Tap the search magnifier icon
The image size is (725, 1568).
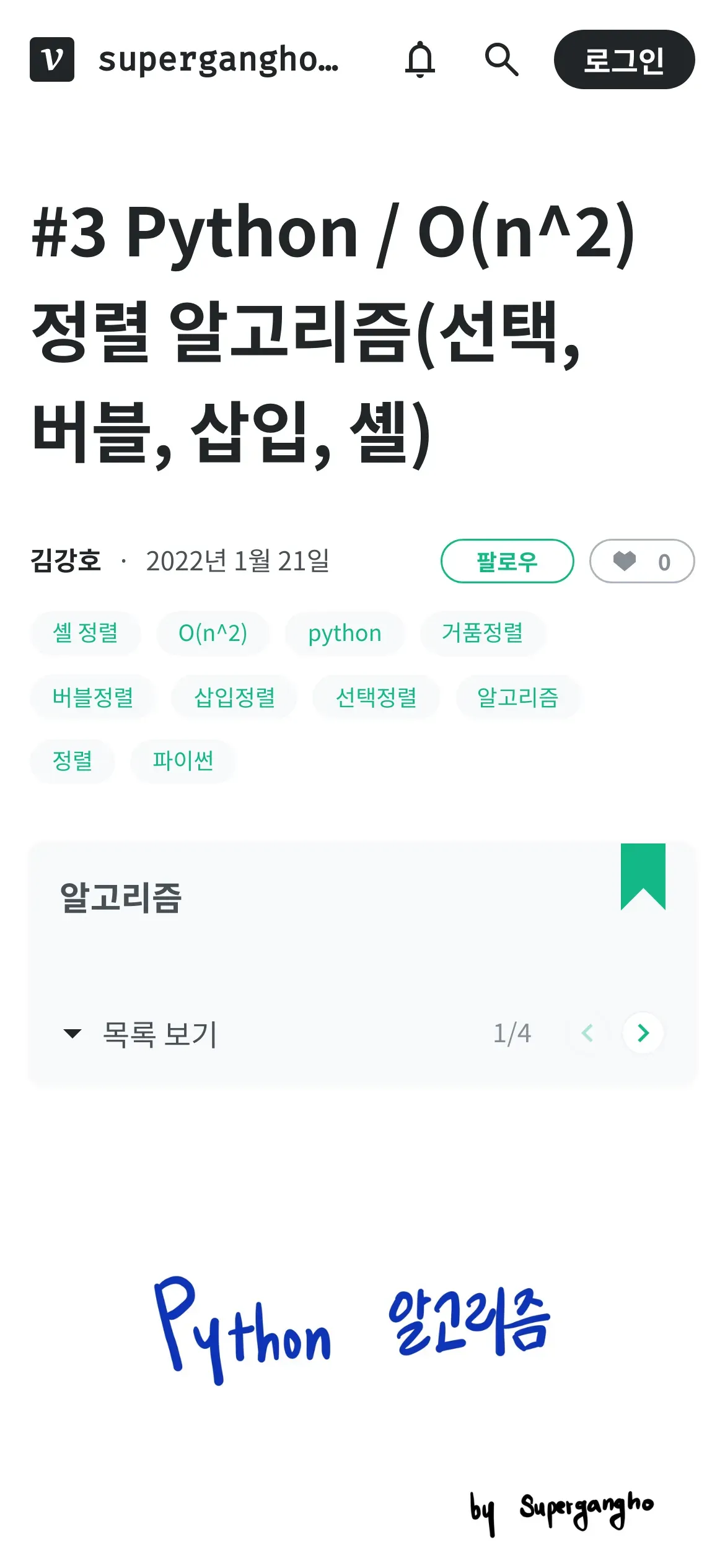[501, 59]
